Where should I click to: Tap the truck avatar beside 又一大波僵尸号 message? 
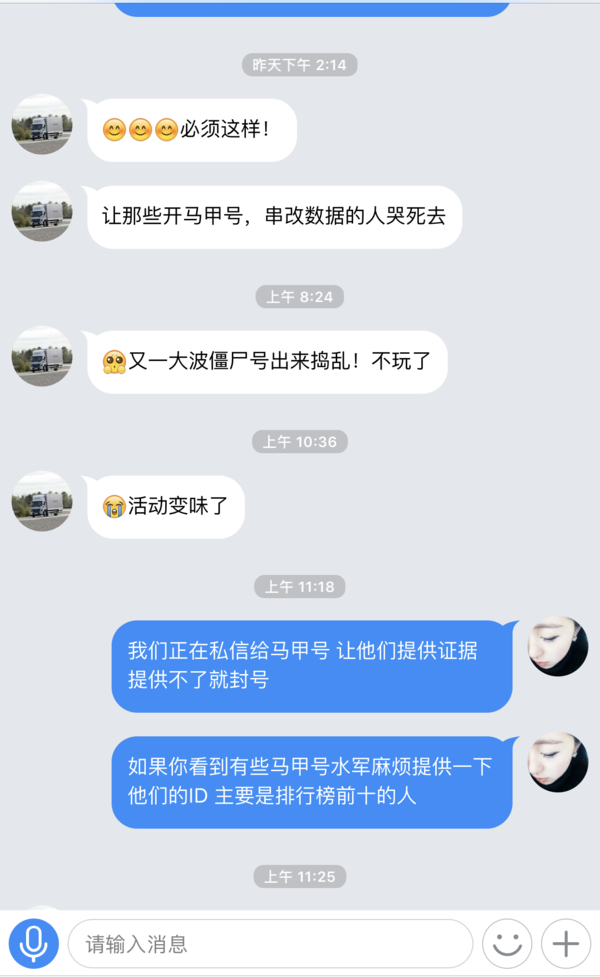tap(42, 356)
